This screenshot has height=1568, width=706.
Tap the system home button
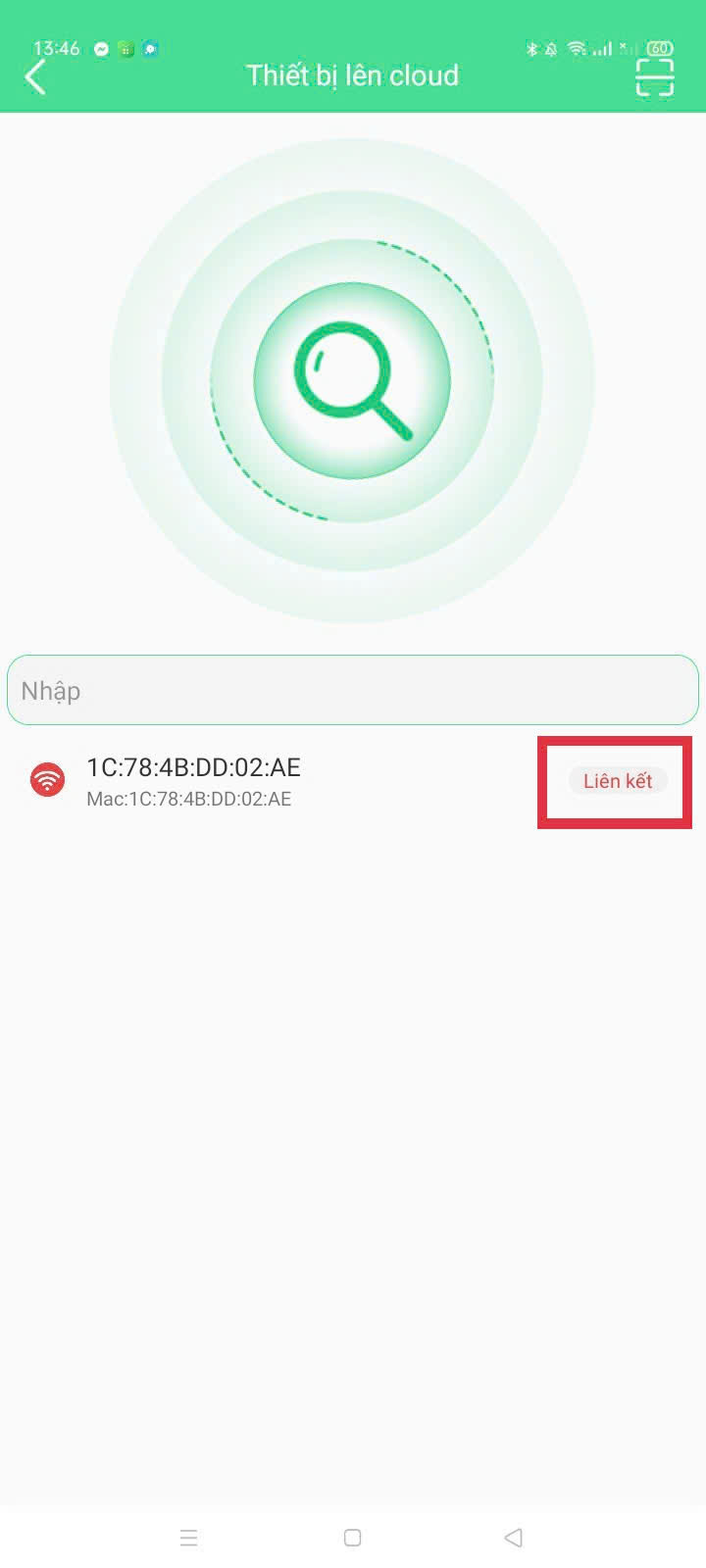tap(353, 1538)
